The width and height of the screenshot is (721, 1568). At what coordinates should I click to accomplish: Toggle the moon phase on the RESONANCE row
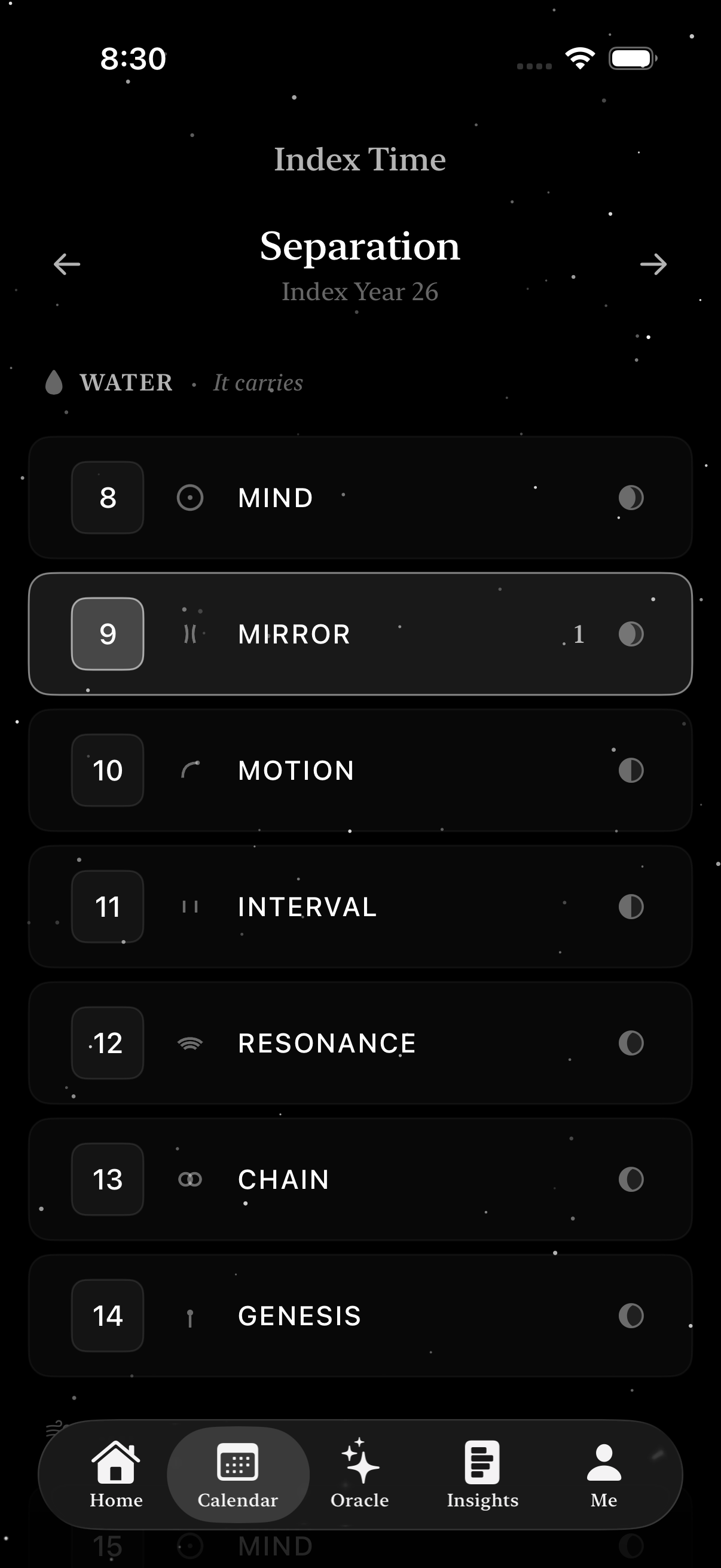631,1042
